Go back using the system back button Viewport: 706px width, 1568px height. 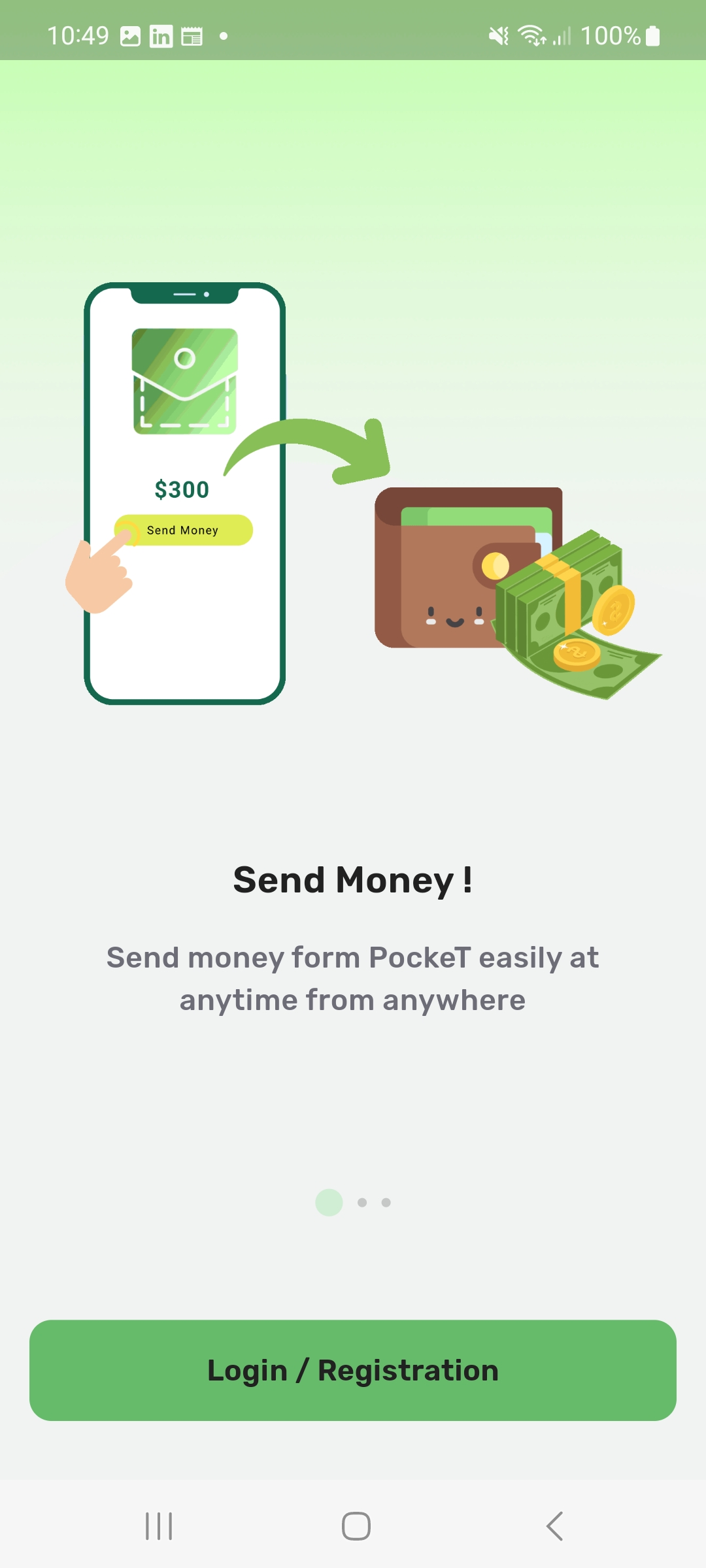(x=554, y=1526)
